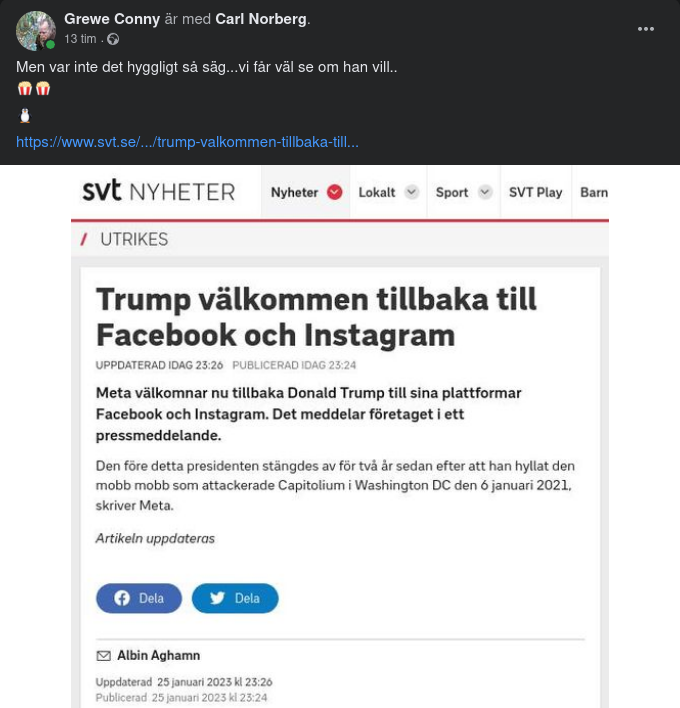Open the post's three-dot overflow menu
This screenshot has width=680, height=708.
pos(646,29)
